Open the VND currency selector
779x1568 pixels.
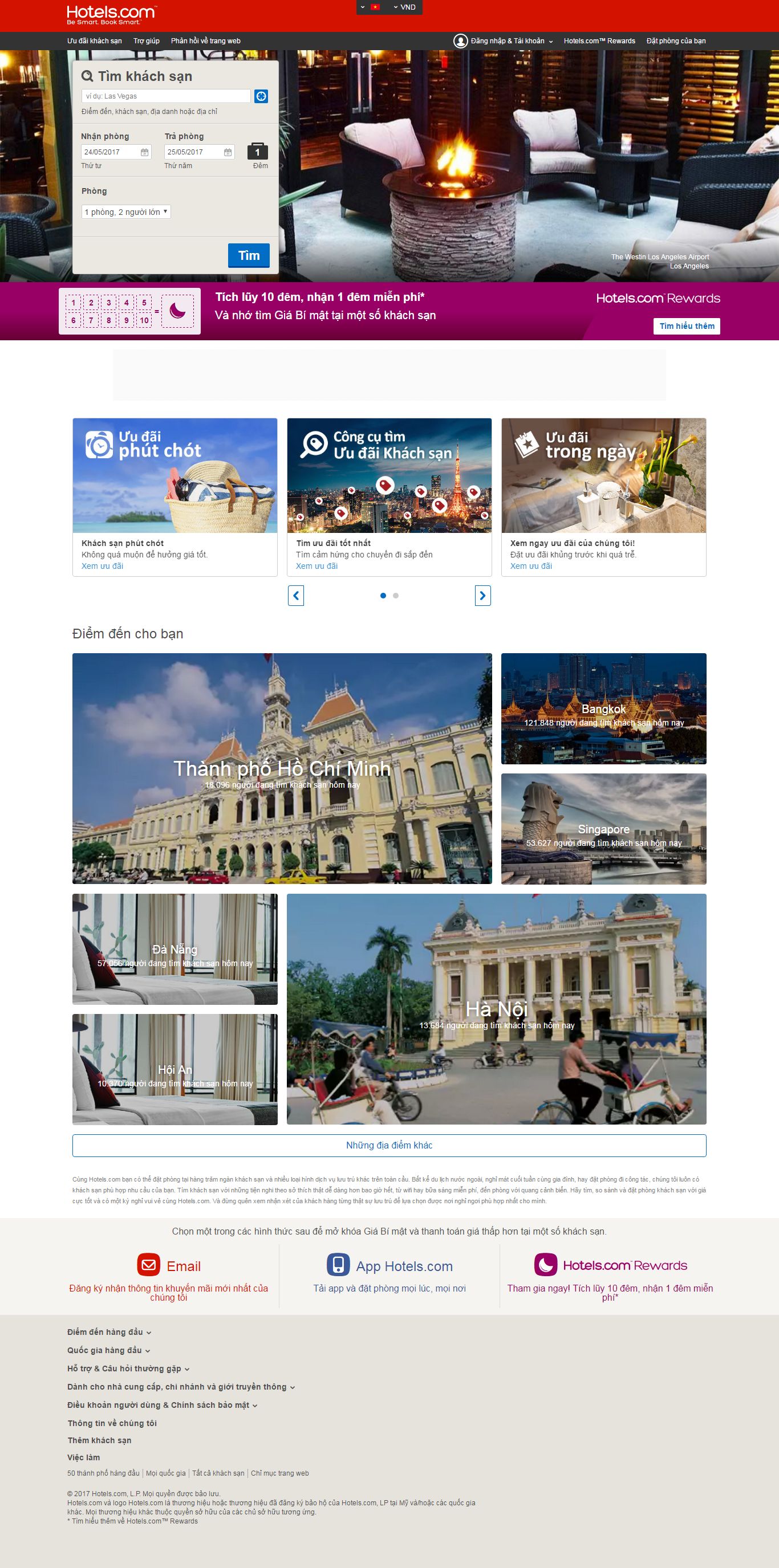point(404,7)
